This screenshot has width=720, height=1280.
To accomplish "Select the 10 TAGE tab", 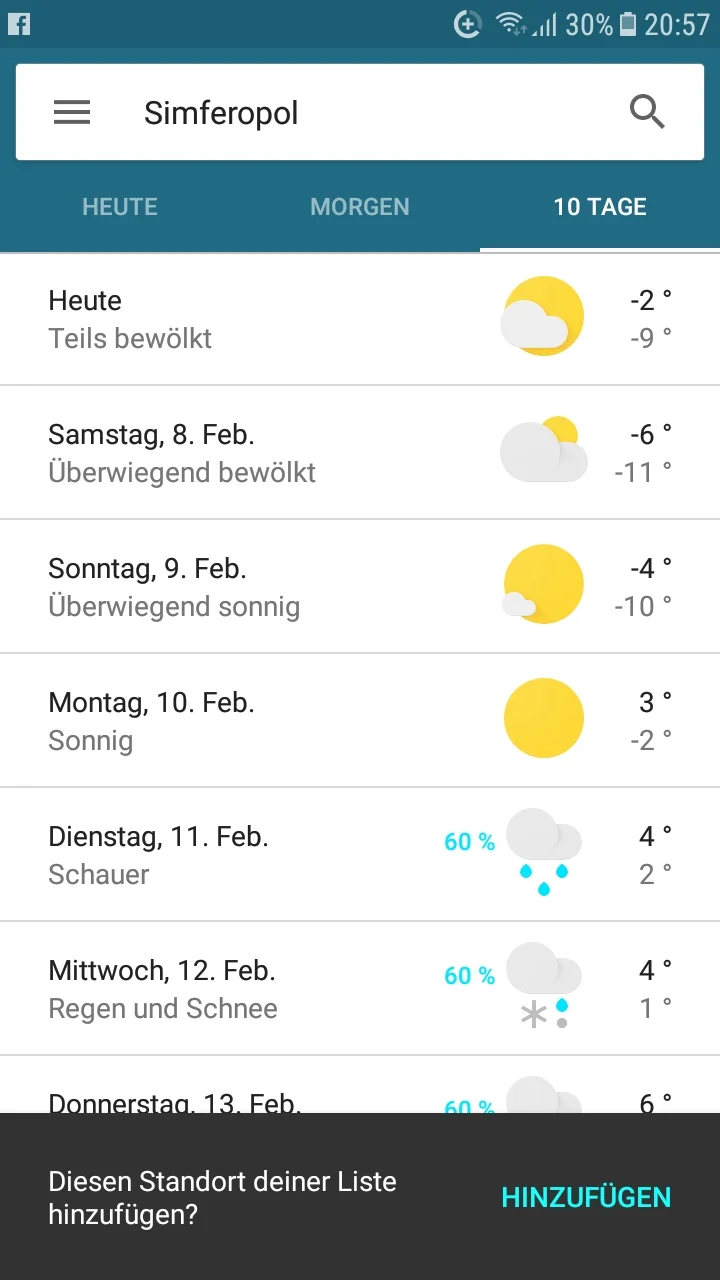I will 599,207.
